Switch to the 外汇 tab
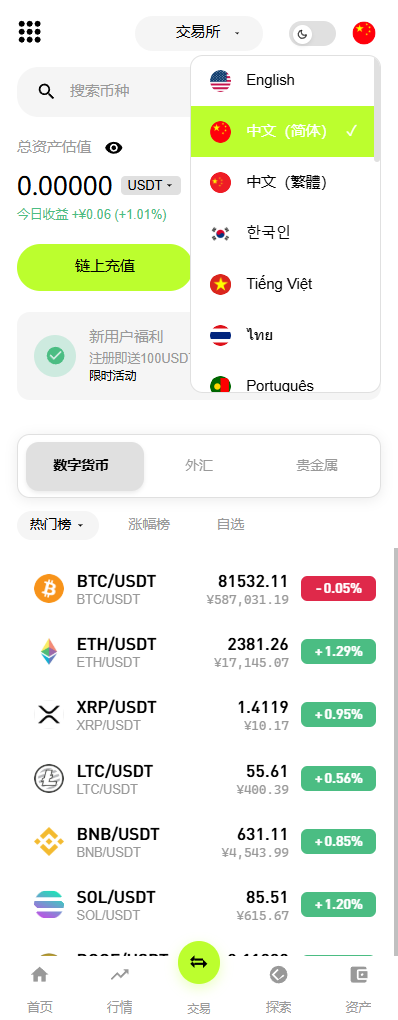This screenshot has width=398, height=1020. pyautogui.click(x=198, y=466)
